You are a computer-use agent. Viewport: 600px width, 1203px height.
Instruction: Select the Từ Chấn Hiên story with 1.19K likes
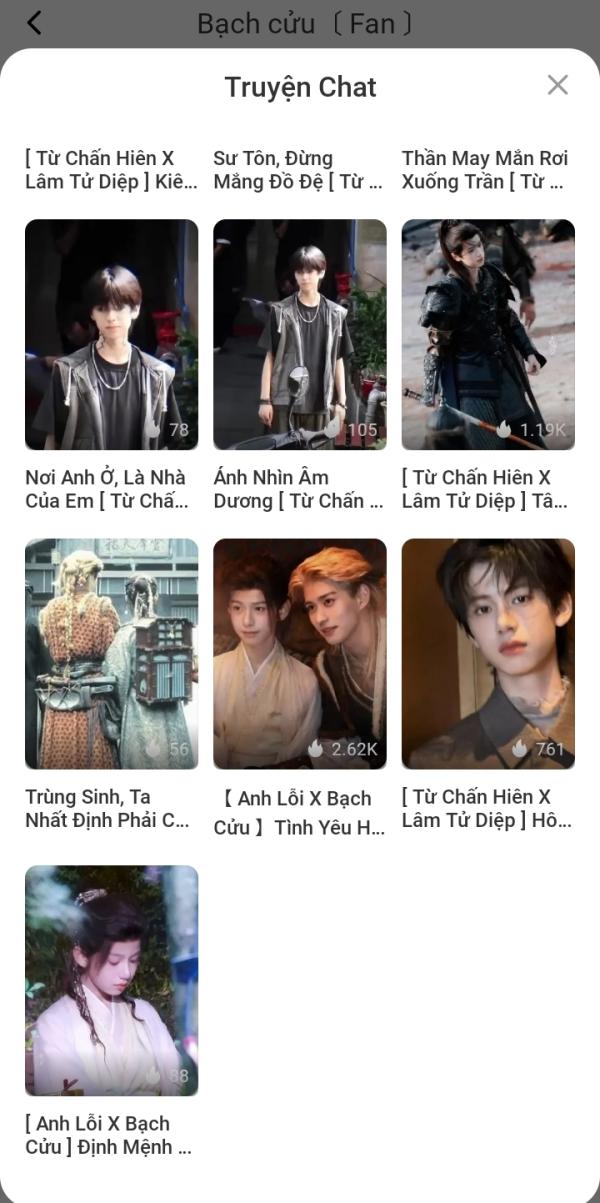pyautogui.click(x=488, y=335)
